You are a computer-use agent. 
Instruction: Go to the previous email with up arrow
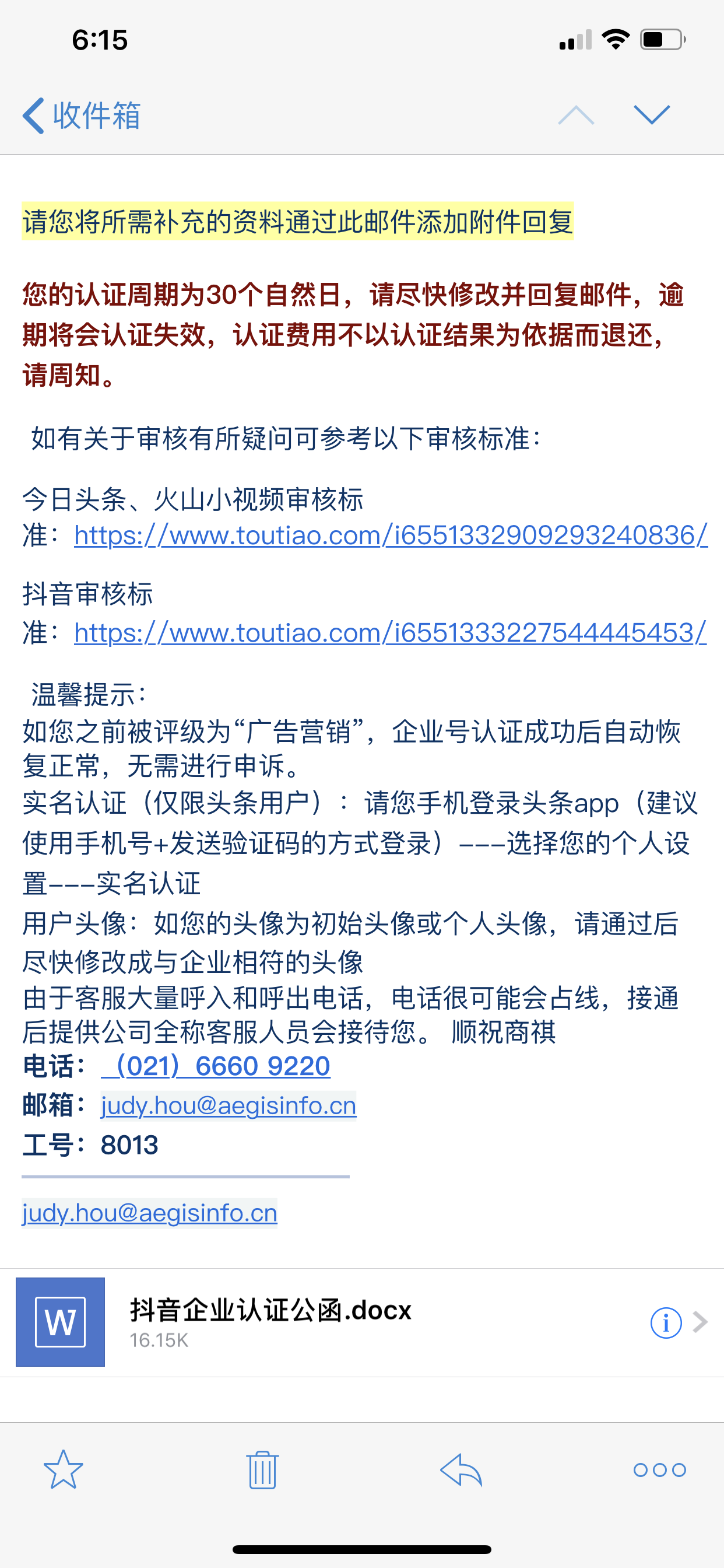click(575, 115)
